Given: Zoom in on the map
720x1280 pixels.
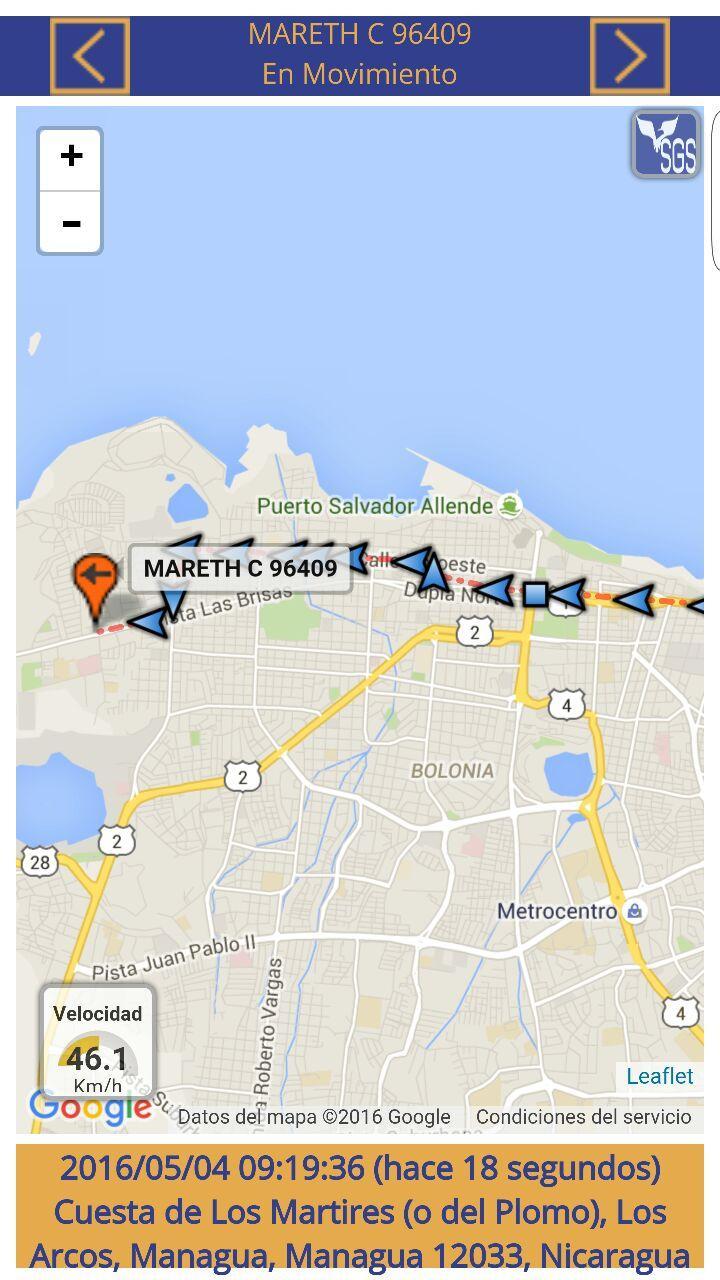Looking at the screenshot, I should click(x=71, y=157).
